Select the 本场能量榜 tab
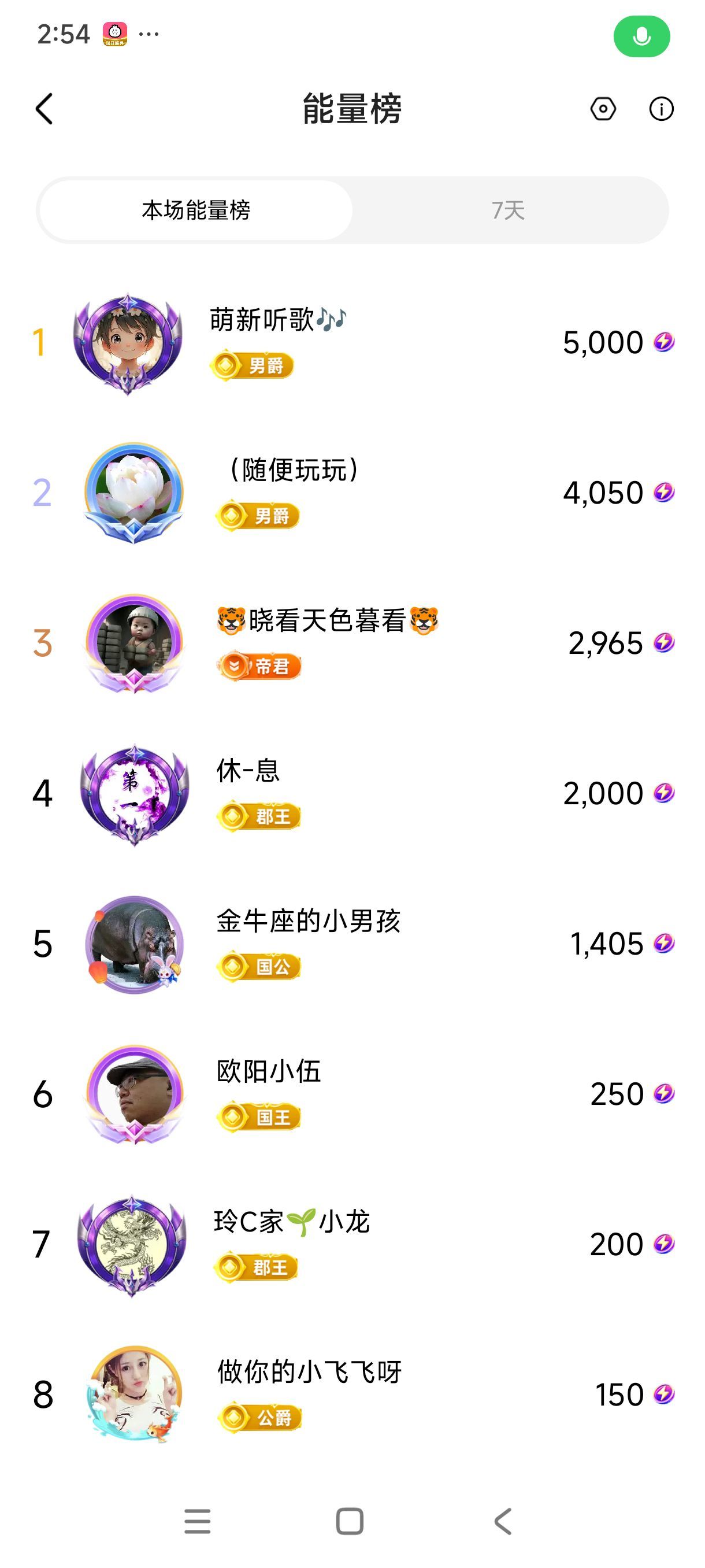 [x=196, y=210]
